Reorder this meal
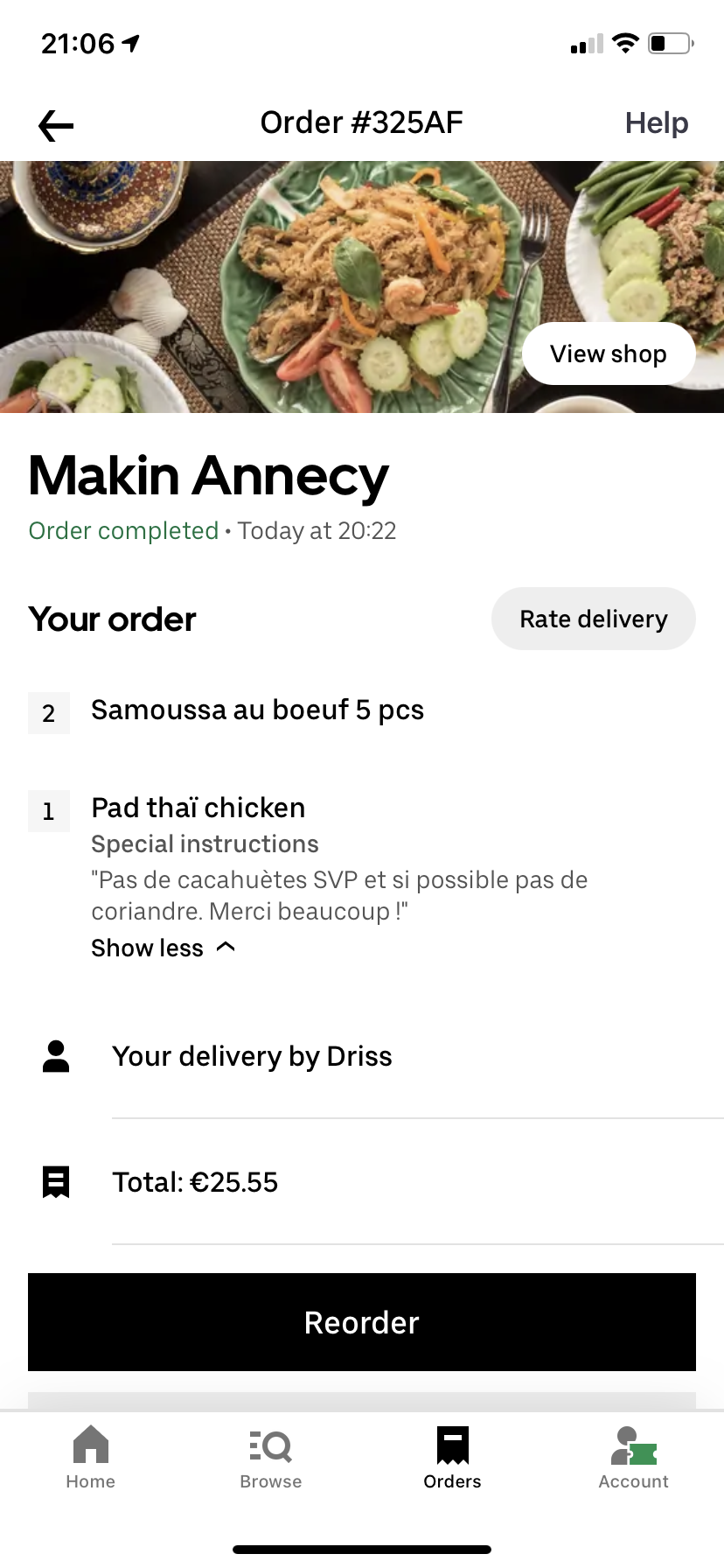The height and width of the screenshot is (1568, 724). click(362, 1322)
